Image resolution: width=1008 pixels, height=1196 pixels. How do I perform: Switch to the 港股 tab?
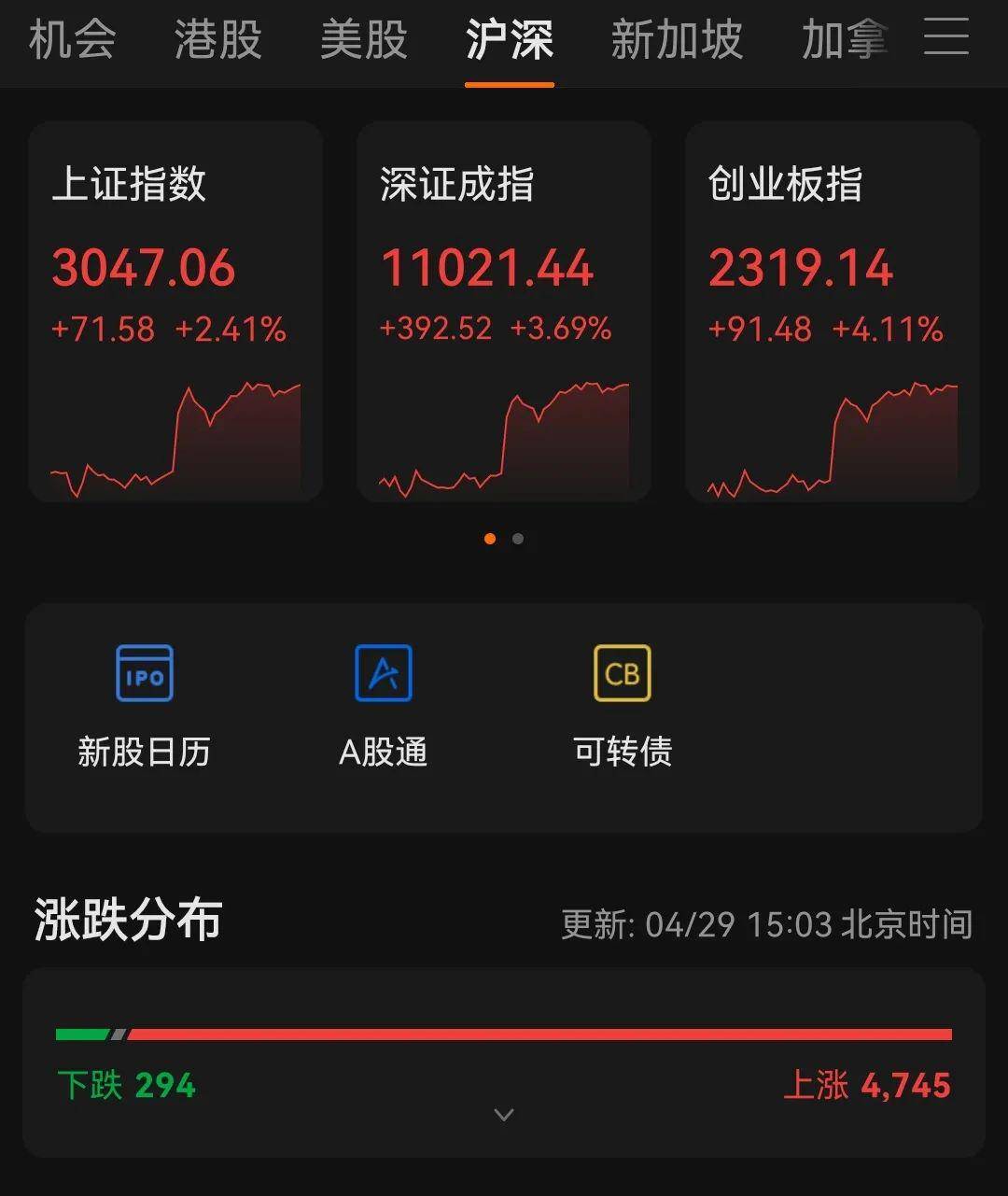coord(217,40)
